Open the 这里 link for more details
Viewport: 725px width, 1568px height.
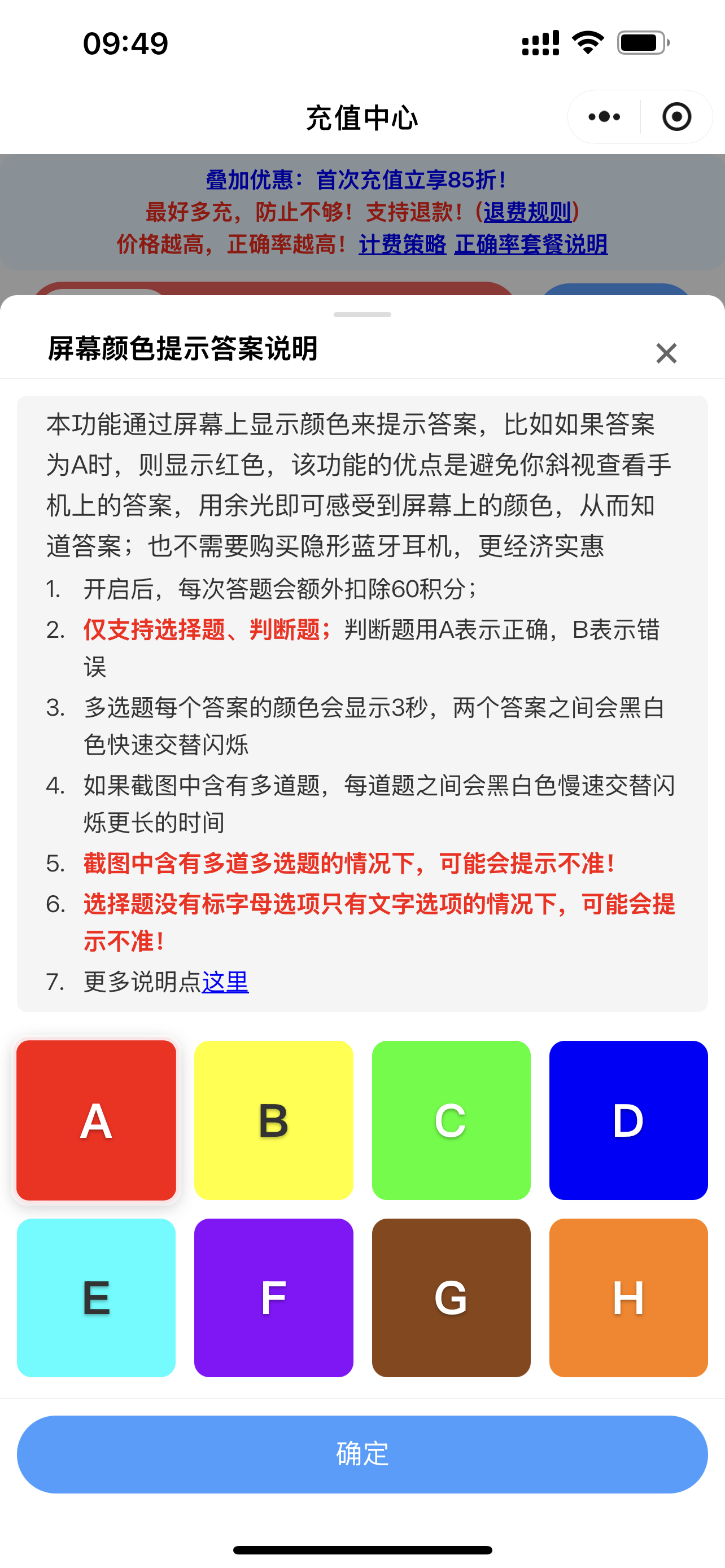click(x=225, y=982)
